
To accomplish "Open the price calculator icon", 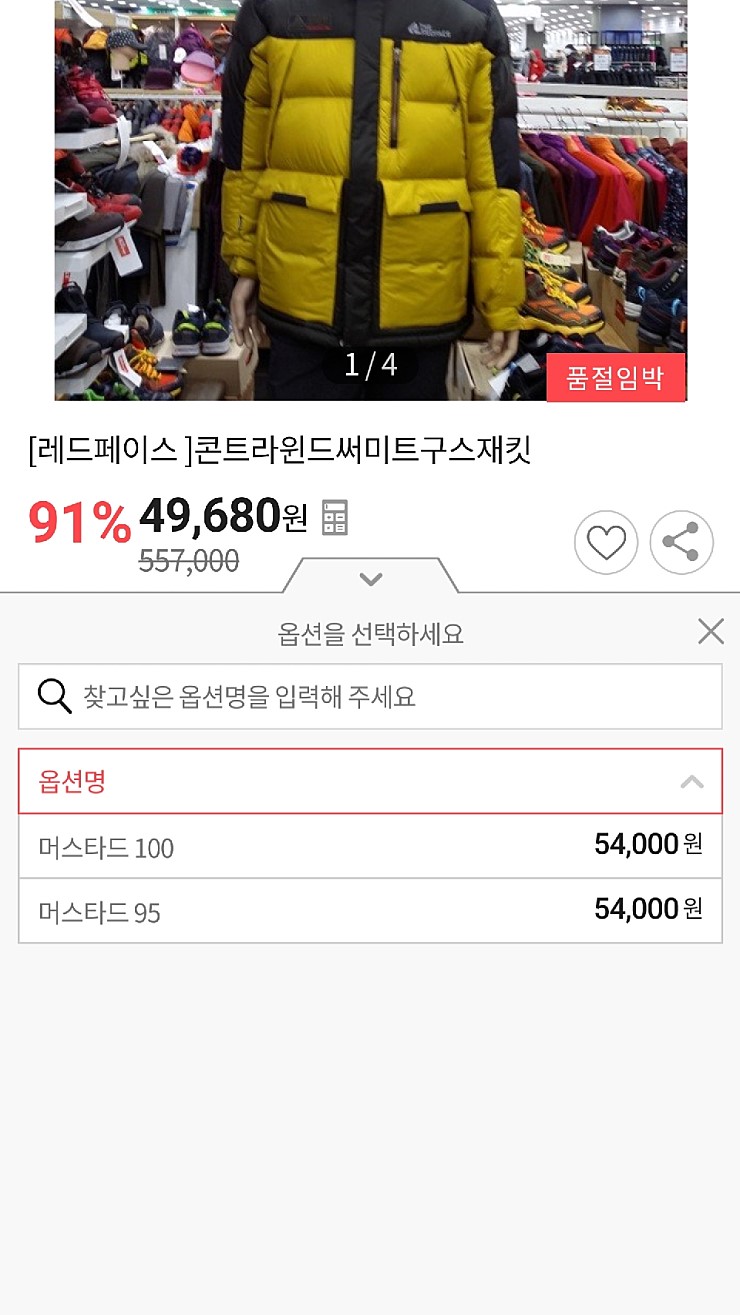I will point(335,518).
